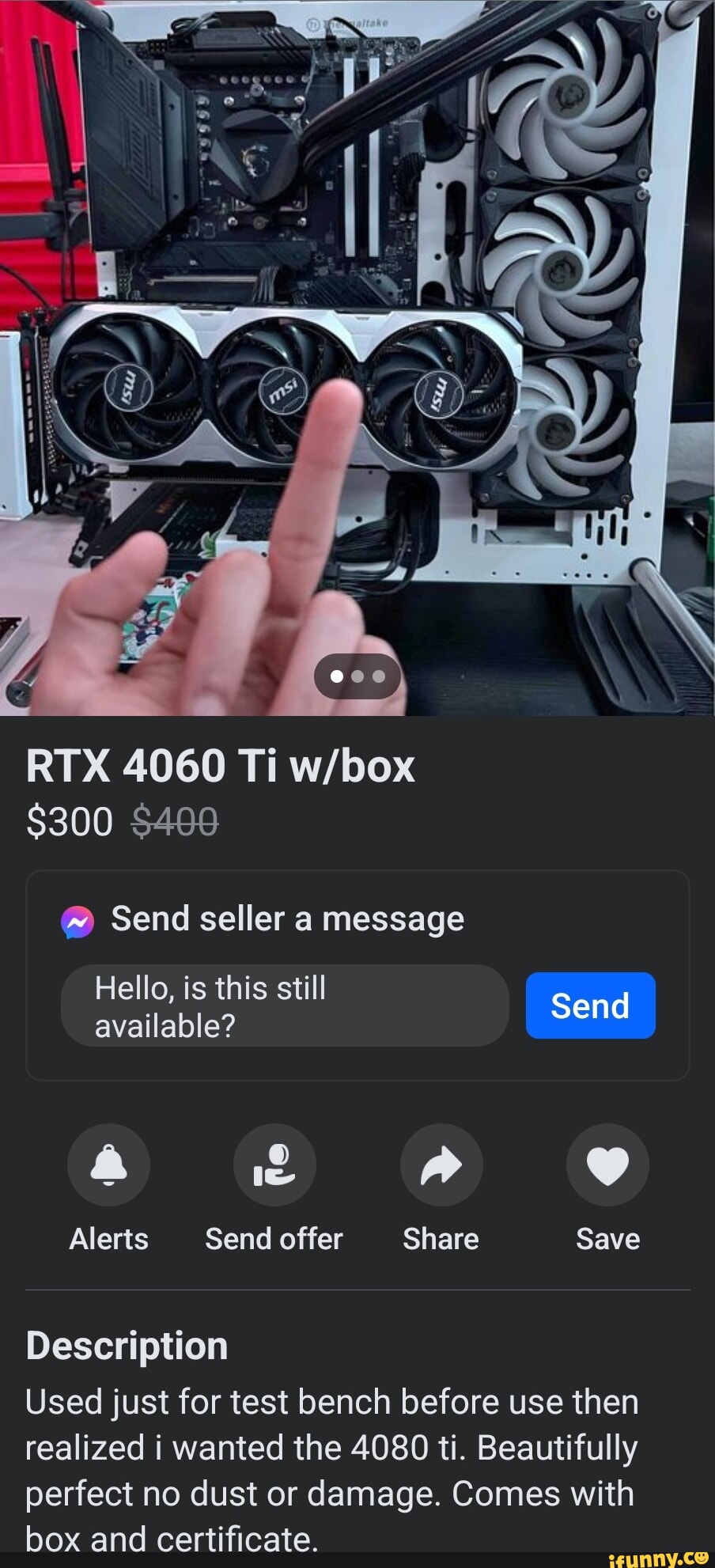The image size is (715, 1568).
Task: Send an offer for this listing
Action: [274, 1165]
